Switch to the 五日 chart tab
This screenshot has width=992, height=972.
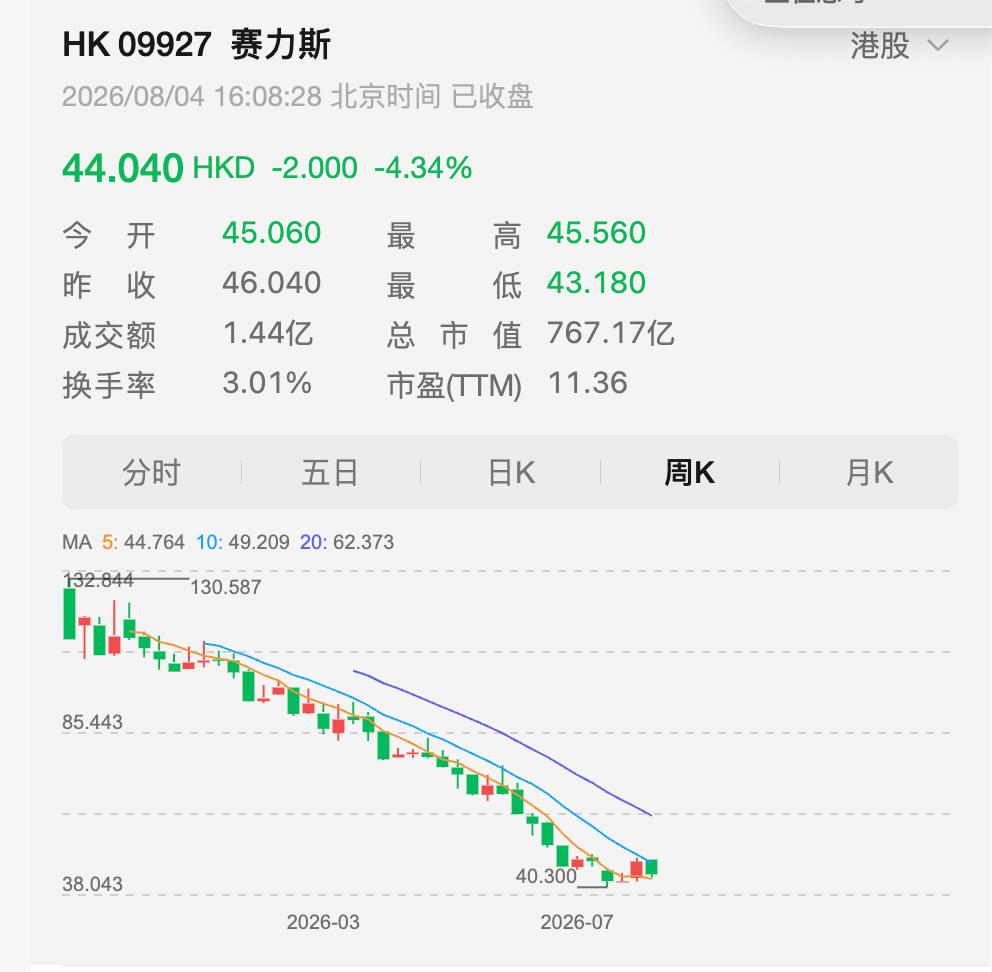331,473
